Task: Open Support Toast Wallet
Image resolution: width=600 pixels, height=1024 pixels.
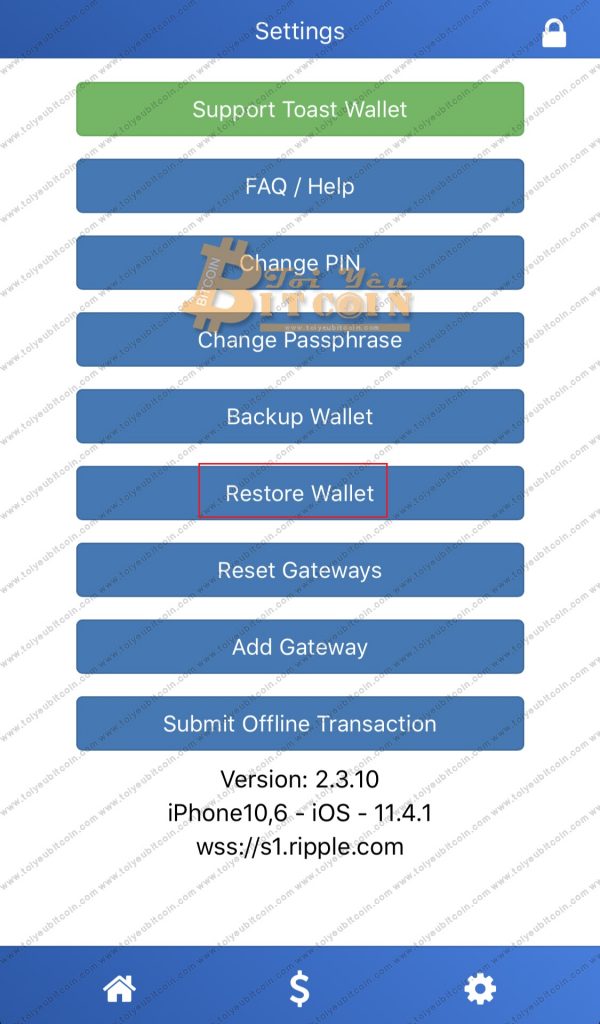Action: (300, 109)
